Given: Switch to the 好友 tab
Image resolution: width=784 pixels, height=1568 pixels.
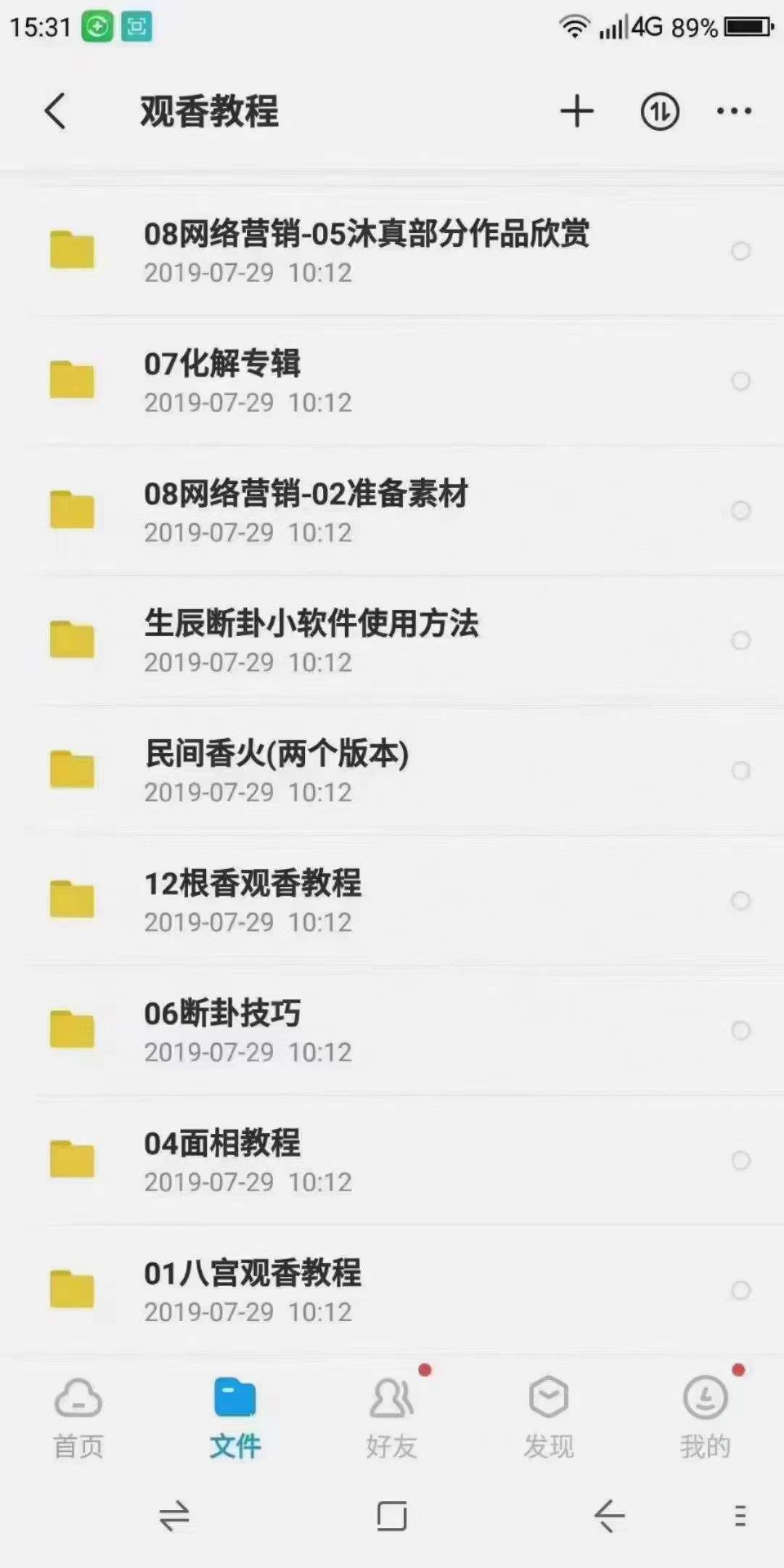Looking at the screenshot, I should 391,1417.
